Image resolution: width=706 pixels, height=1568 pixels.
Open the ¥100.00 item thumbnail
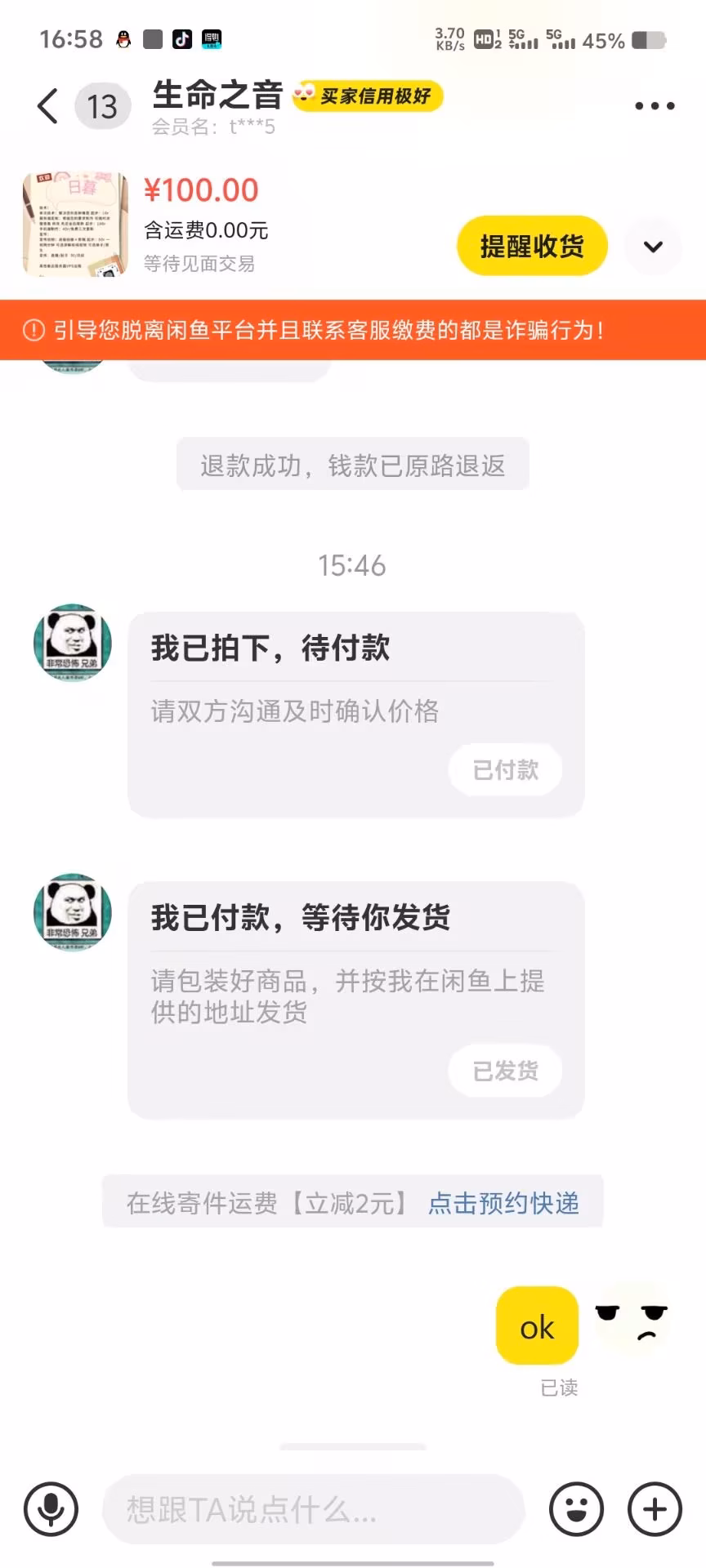(75, 225)
